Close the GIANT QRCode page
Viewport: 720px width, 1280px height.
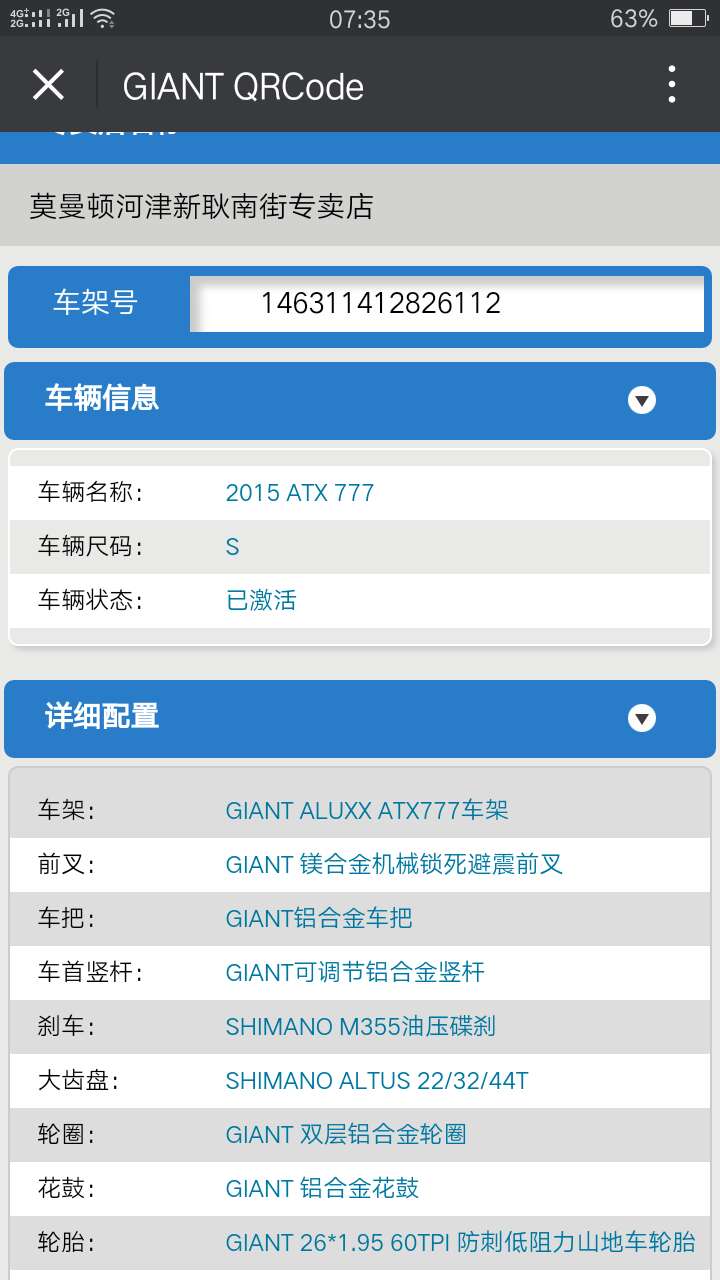point(48,85)
